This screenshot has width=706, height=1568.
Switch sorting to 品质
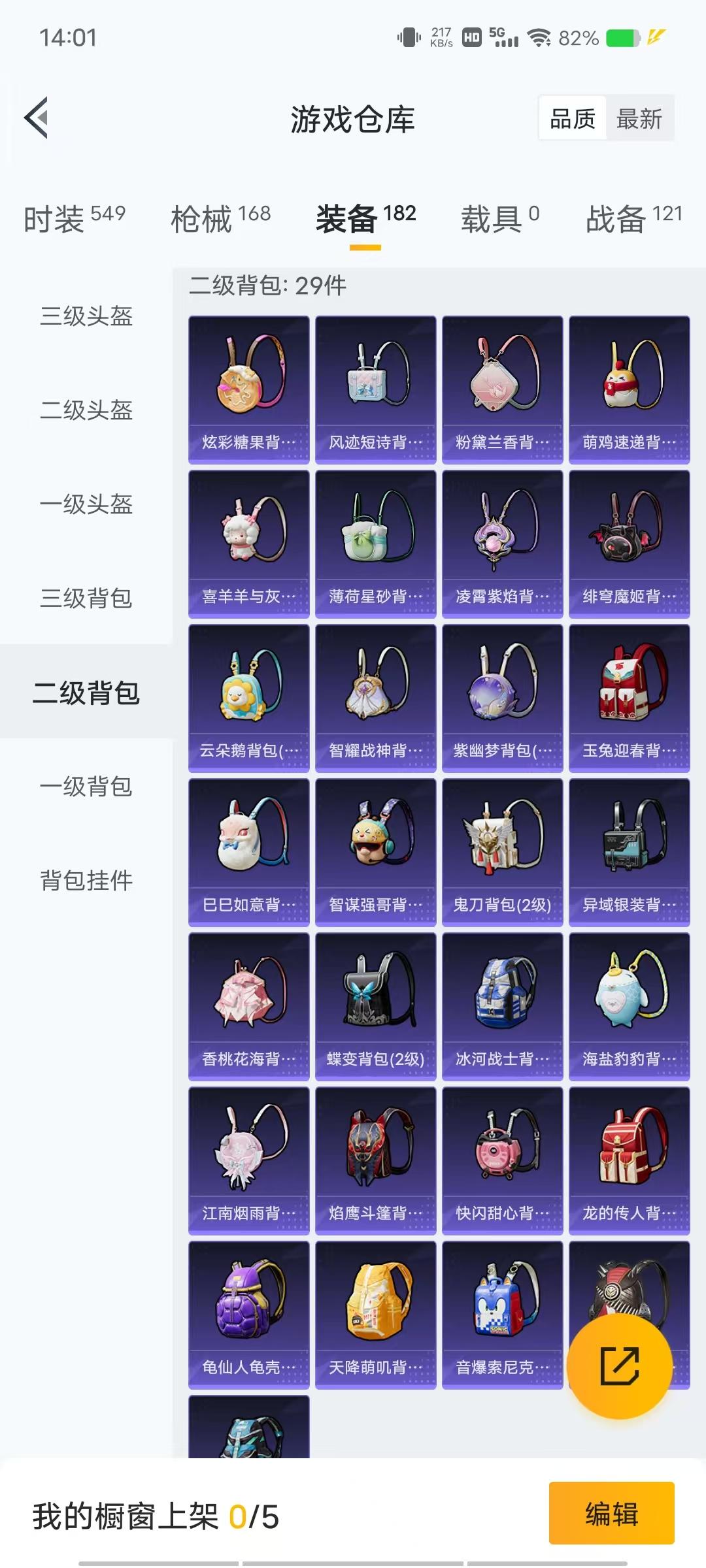coord(573,120)
